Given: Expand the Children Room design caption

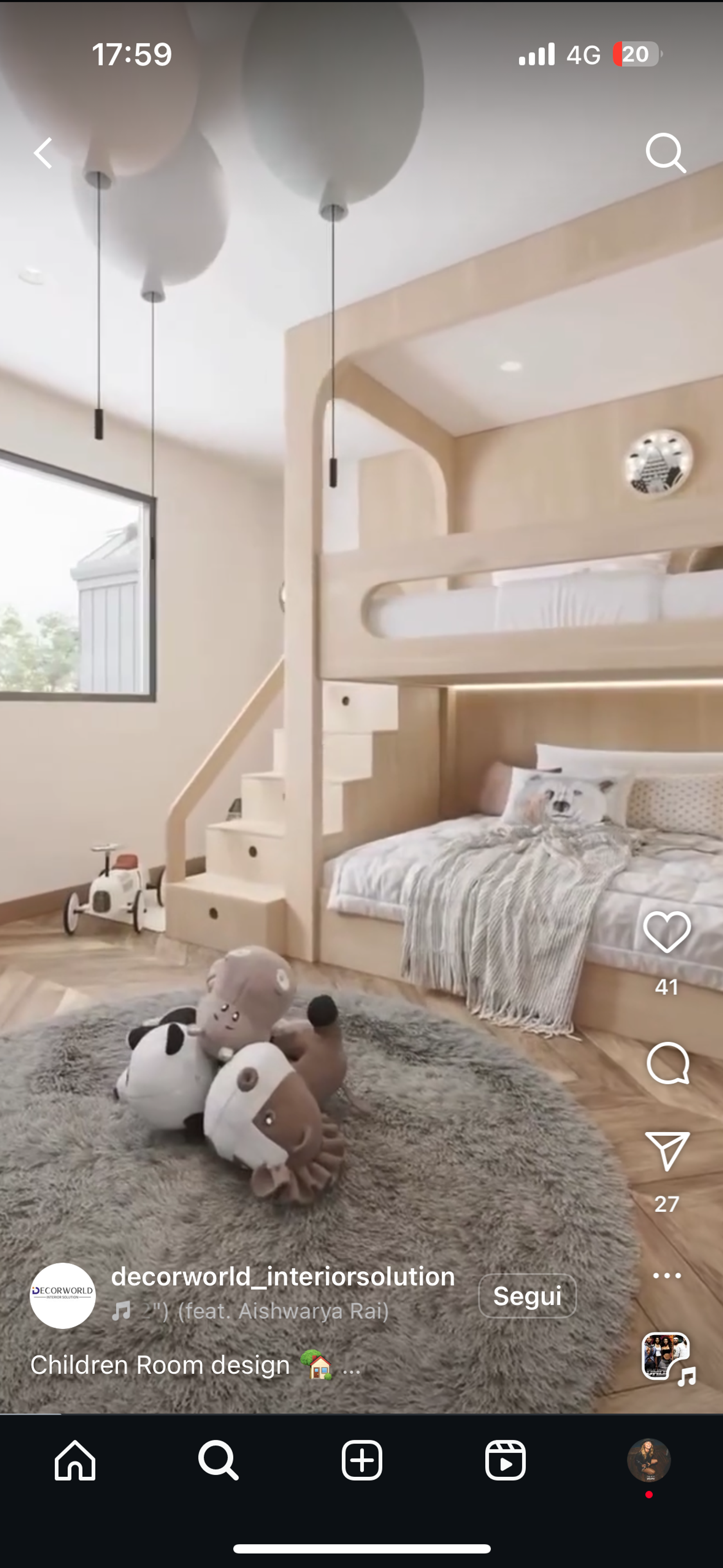Looking at the screenshot, I should pos(195,1365).
